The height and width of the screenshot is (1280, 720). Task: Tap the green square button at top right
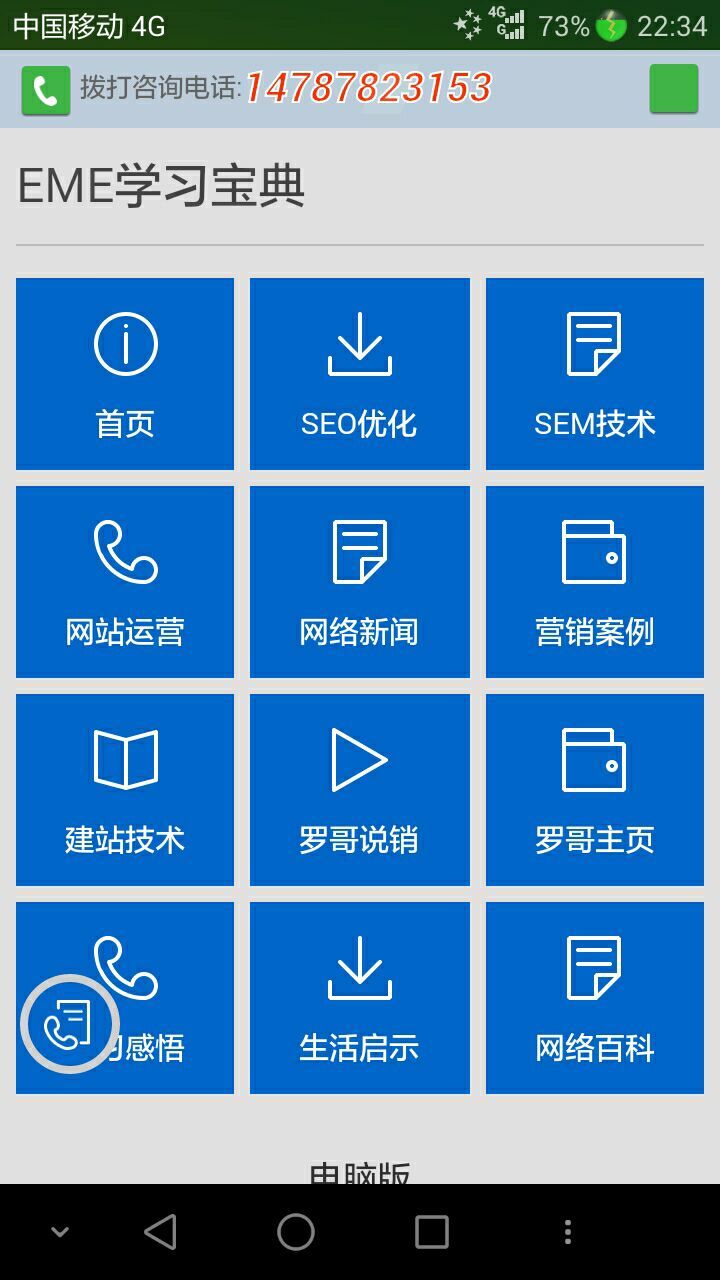673,89
